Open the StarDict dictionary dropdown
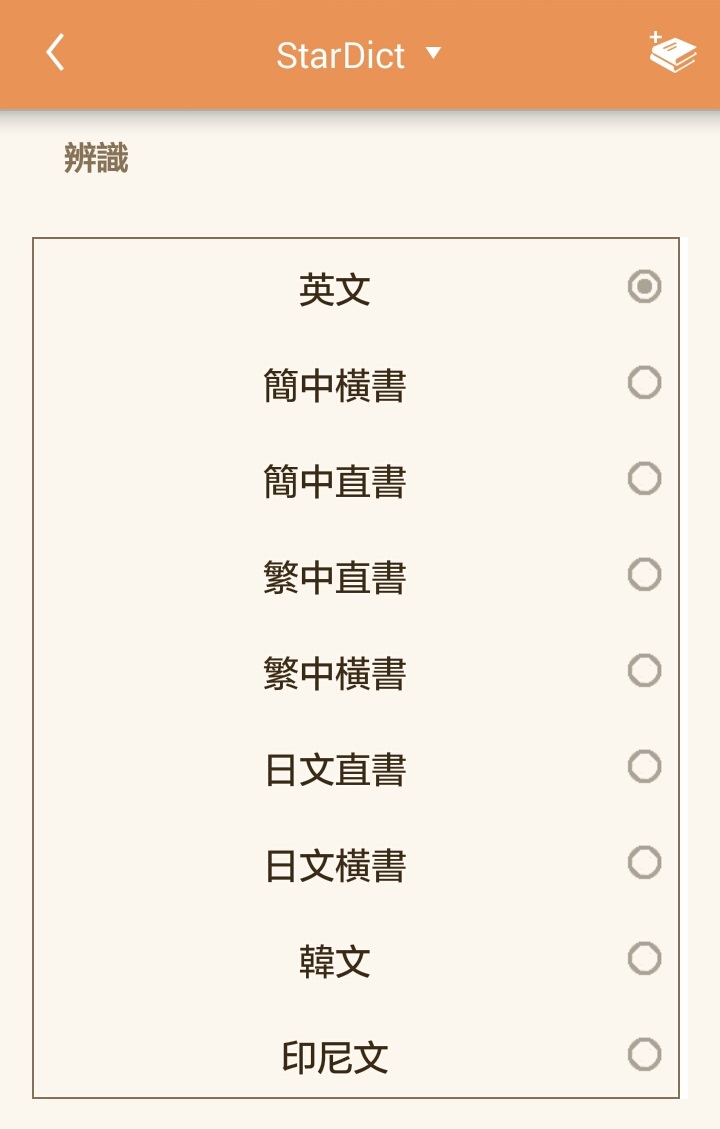The width and height of the screenshot is (720, 1129). point(358,55)
